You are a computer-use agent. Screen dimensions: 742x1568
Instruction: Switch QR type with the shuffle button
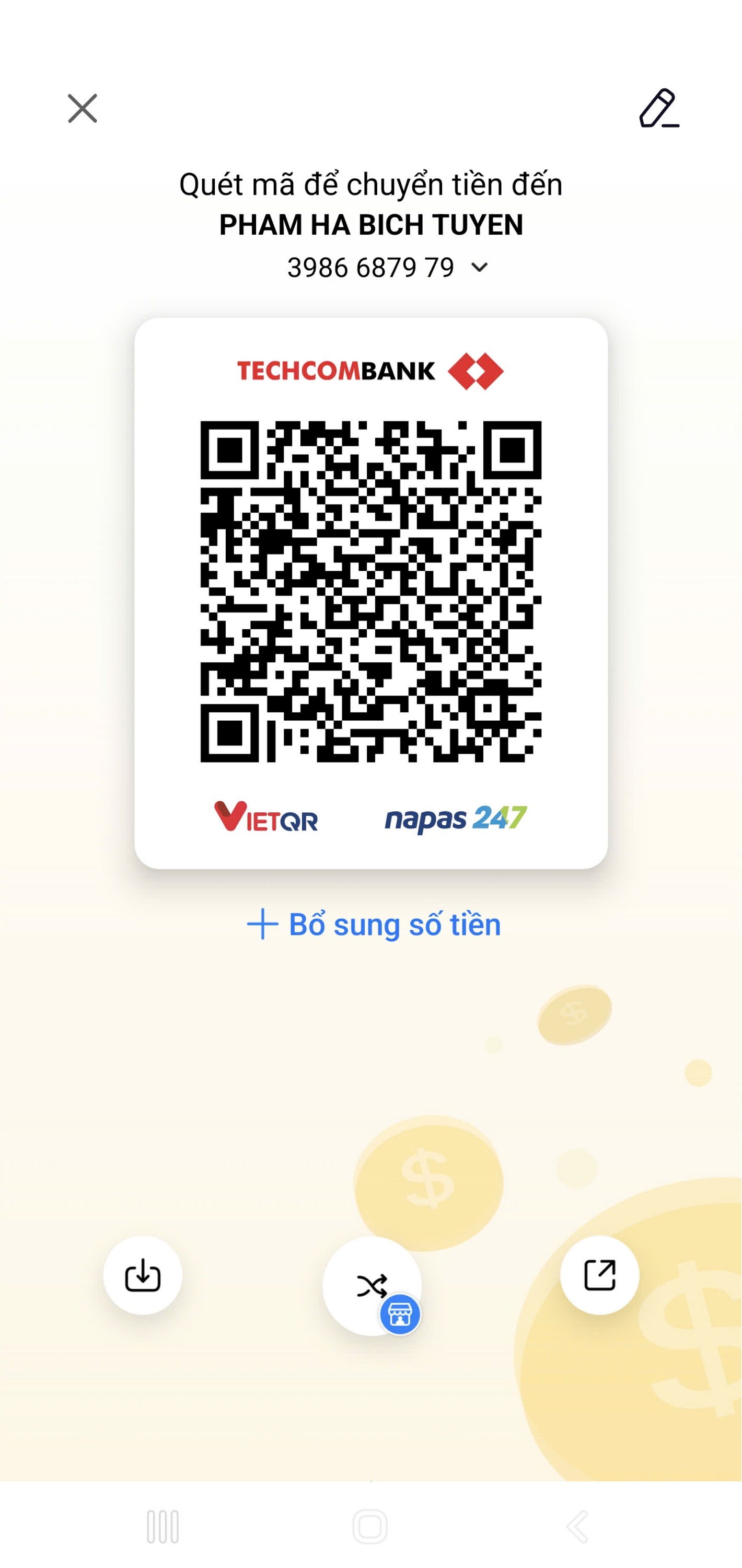372,1286
